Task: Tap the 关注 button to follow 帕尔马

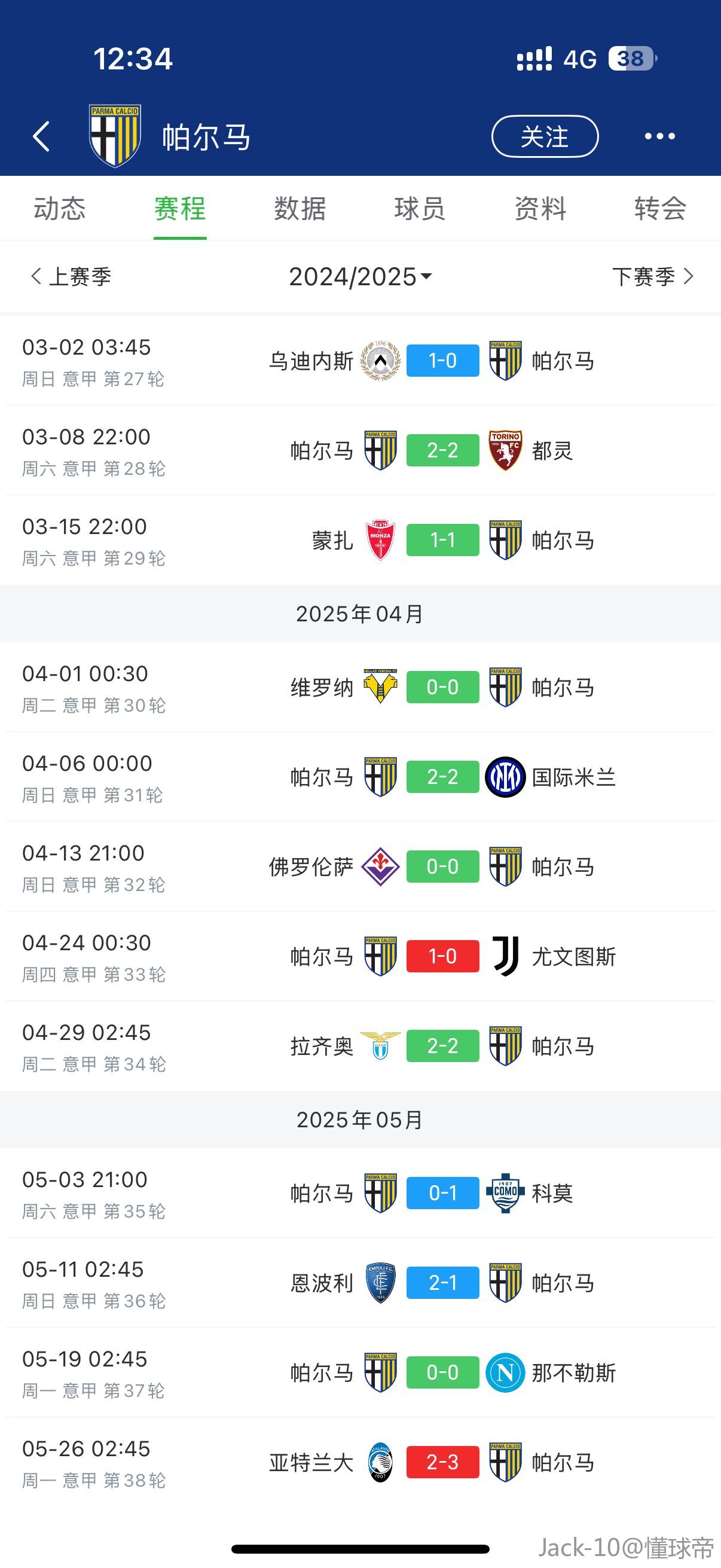Action: 545,136
